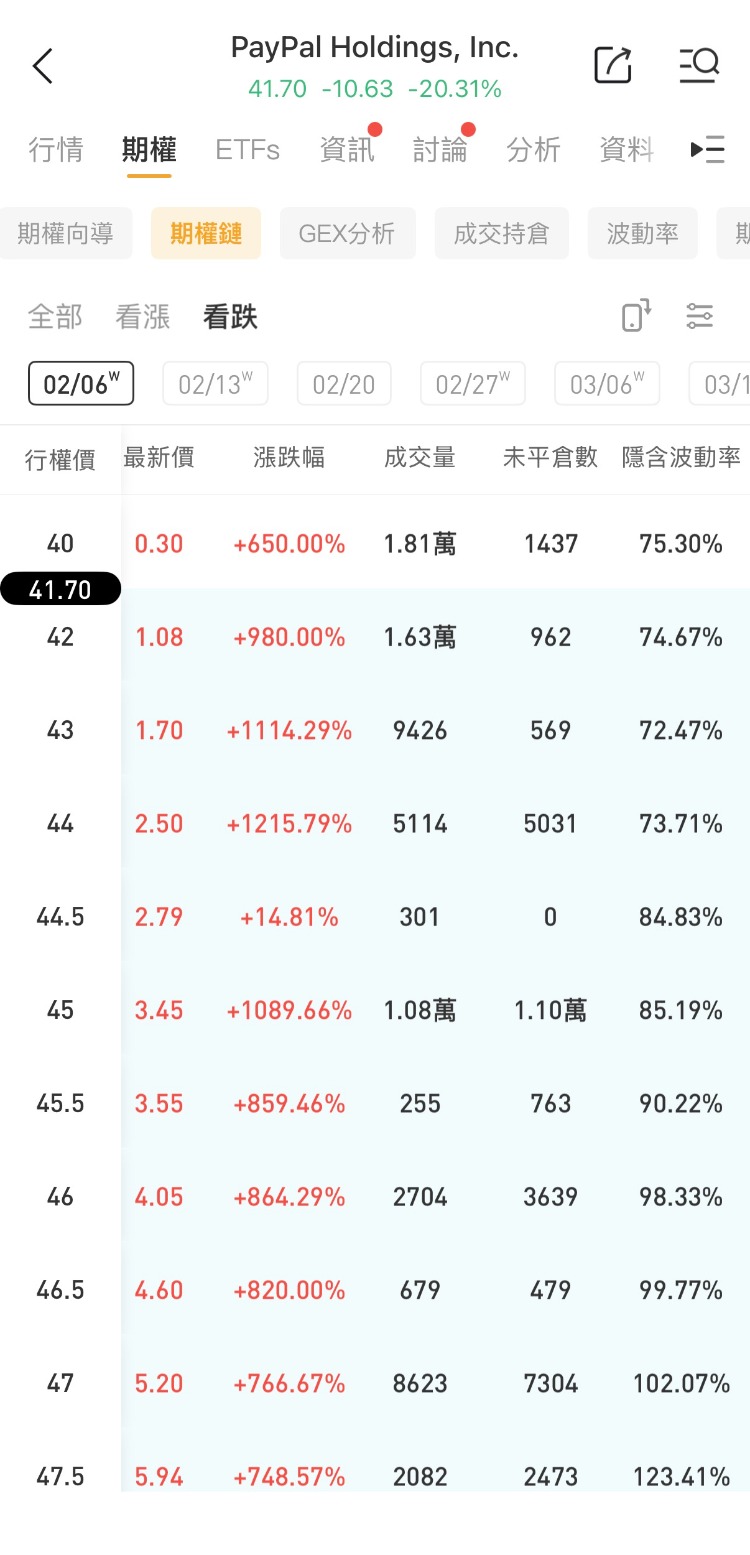Expand the tab list menu icon
750x1555 pixels.
pos(707,150)
